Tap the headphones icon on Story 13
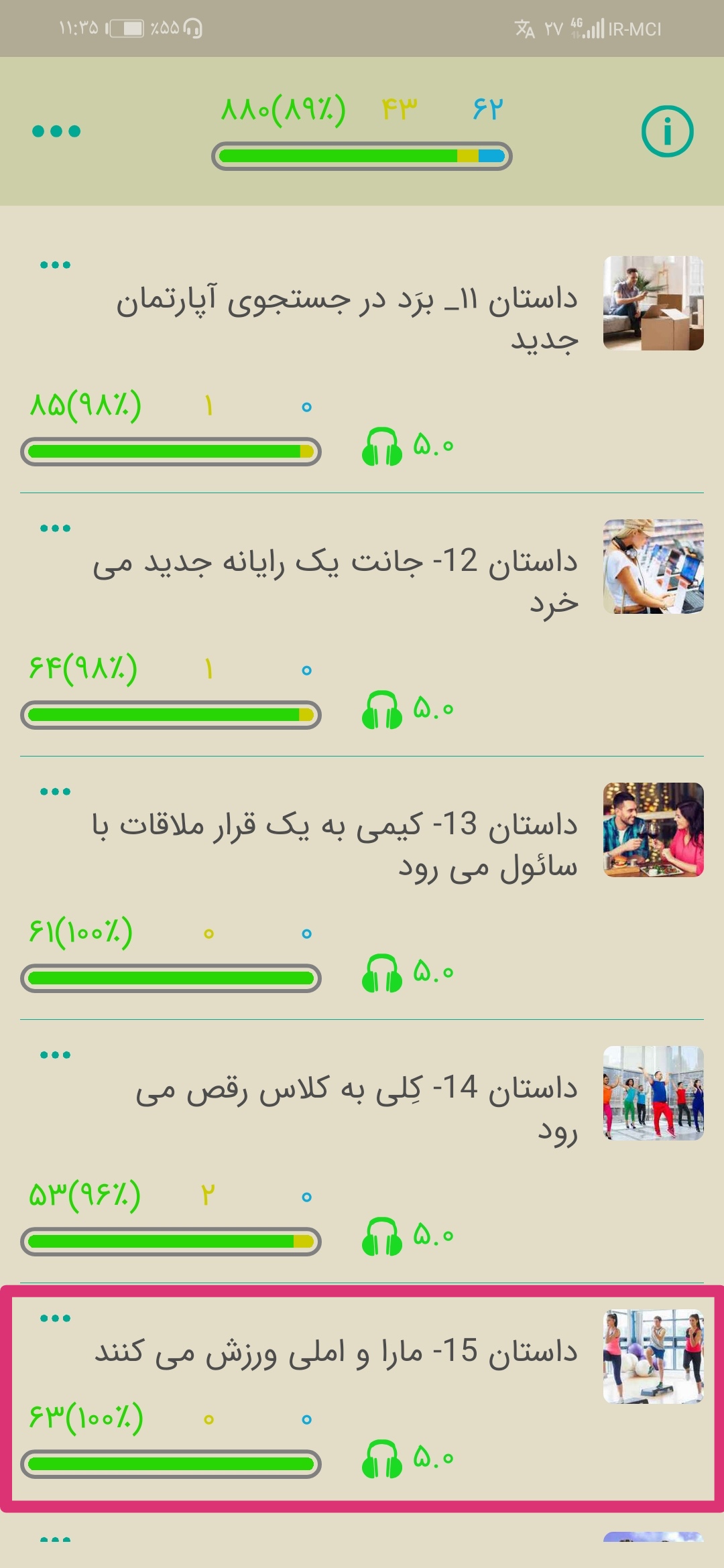724x1568 pixels. (381, 974)
